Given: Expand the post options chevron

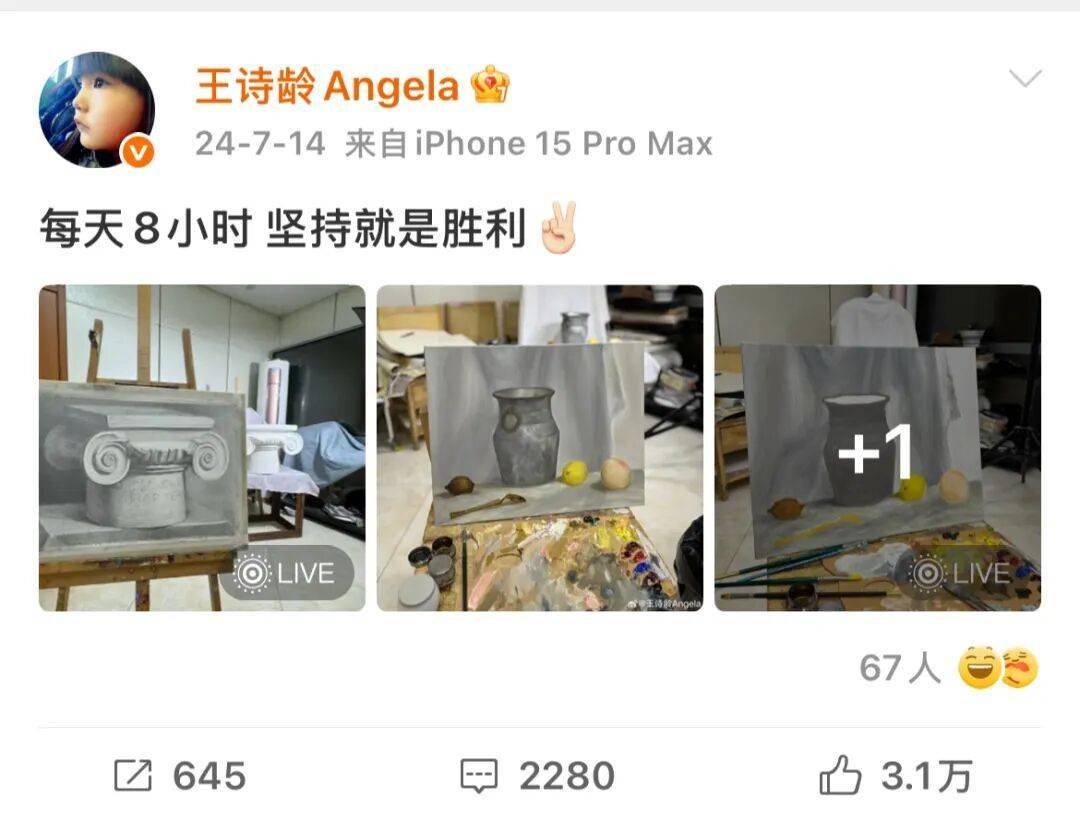Looking at the screenshot, I should click(1025, 79).
